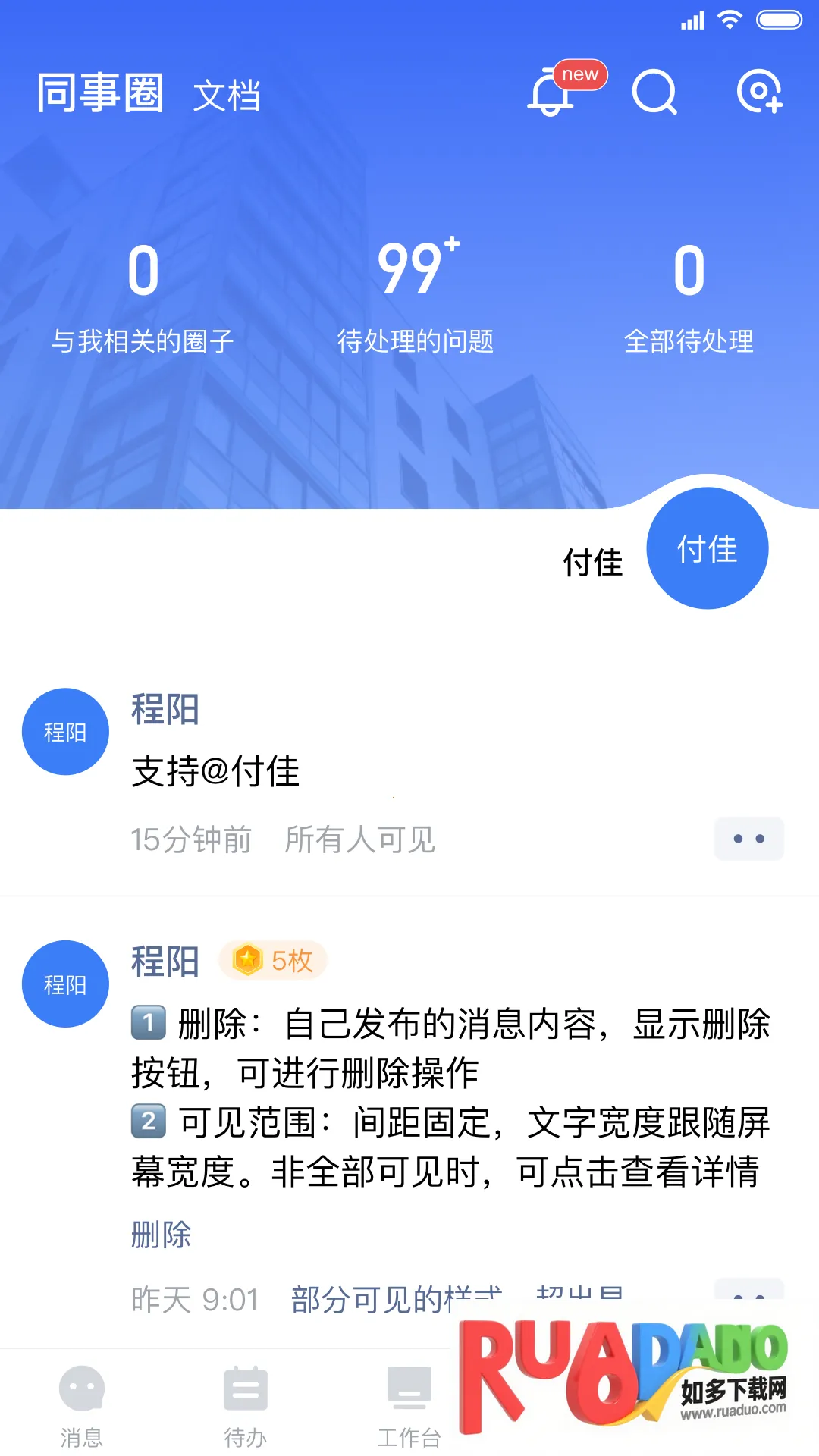Screen dimensions: 819x1456
Task: Select the 同事圈 tab
Action: point(100,94)
